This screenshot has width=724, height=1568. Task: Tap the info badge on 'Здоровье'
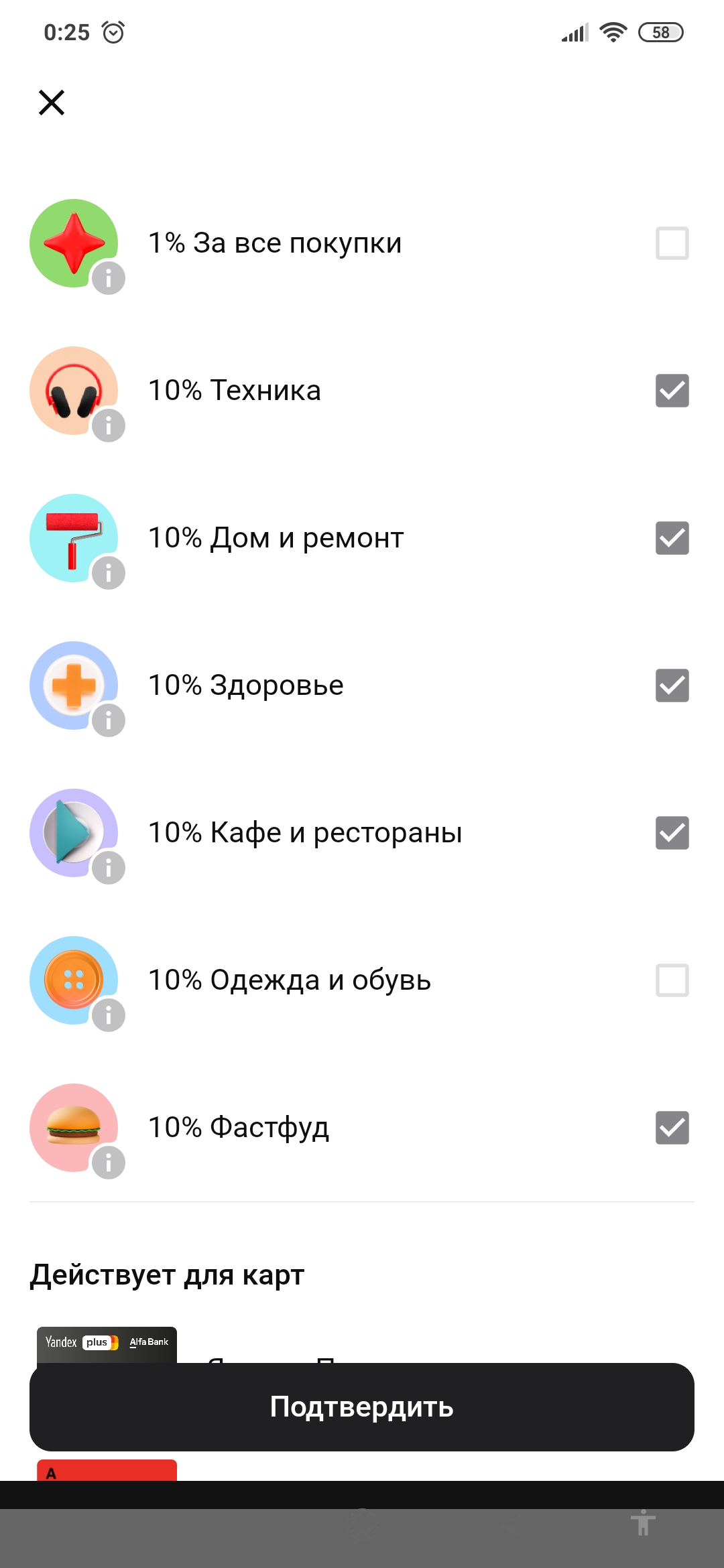click(x=109, y=720)
